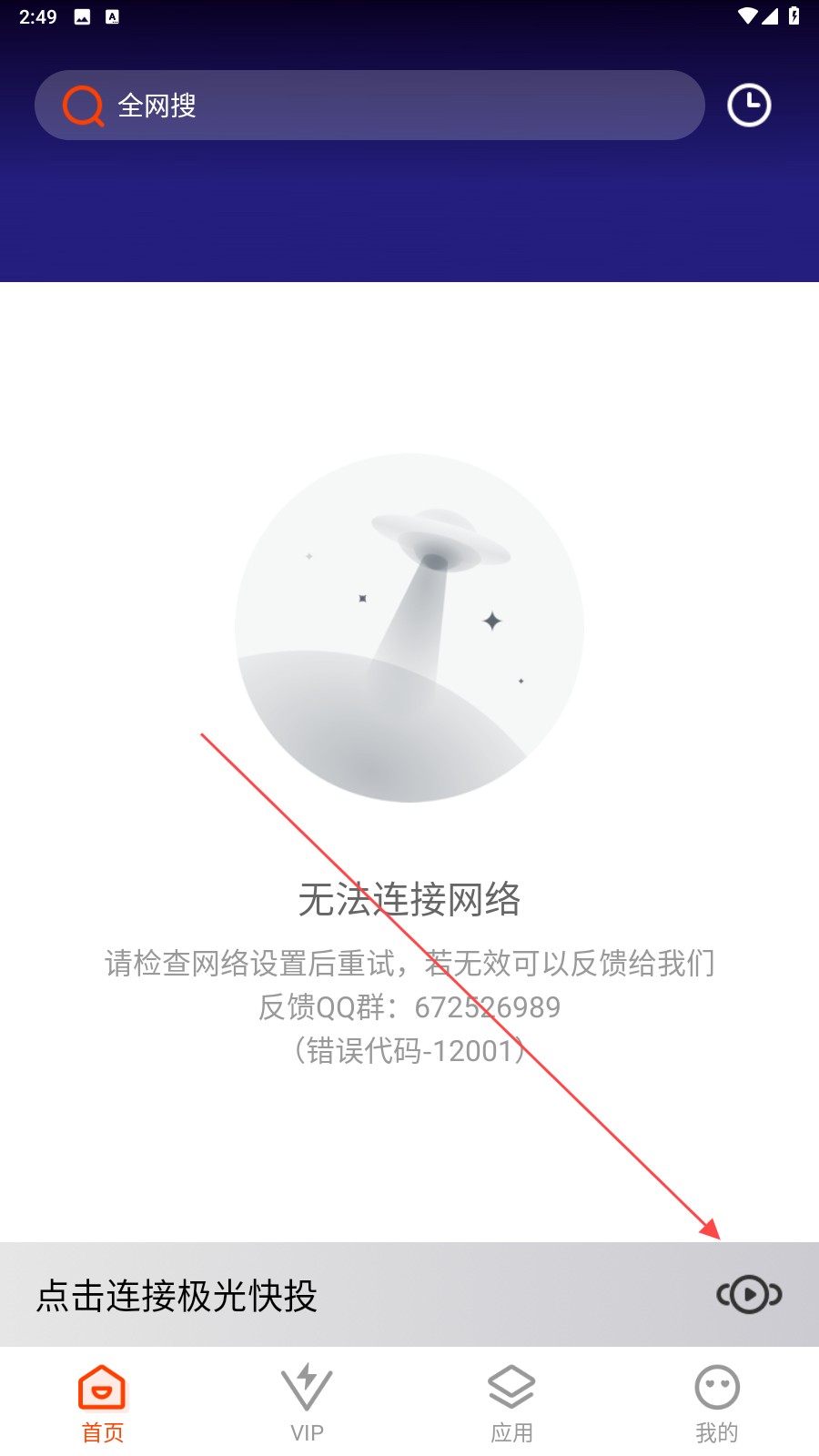Go to the 我的 tab
The height and width of the screenshot is (1456, 819).
click(x=716, y=1404)
